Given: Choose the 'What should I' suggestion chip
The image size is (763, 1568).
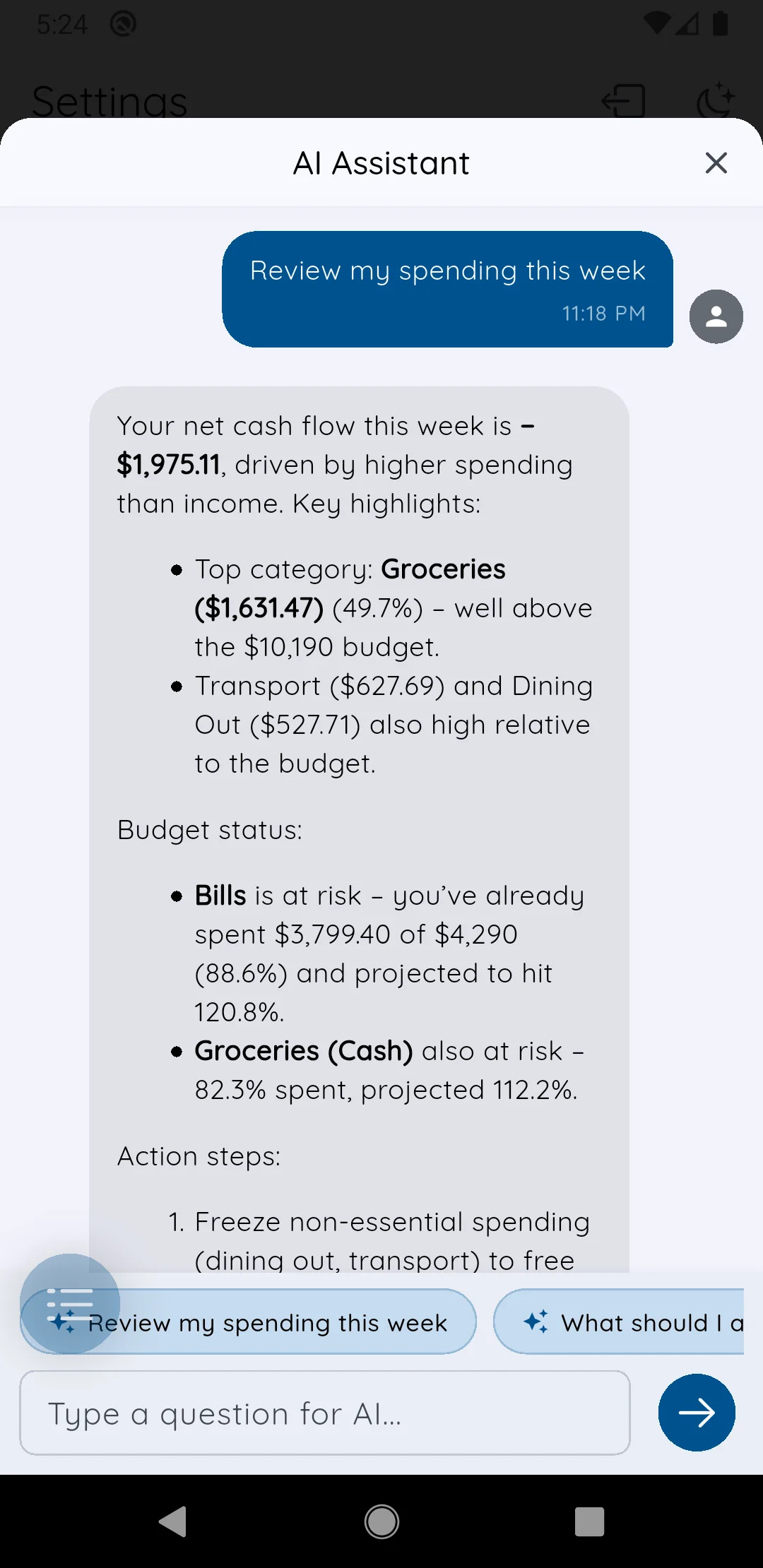Looking at the screenshot, I should pyautogui.click(x=619, y=1322).
